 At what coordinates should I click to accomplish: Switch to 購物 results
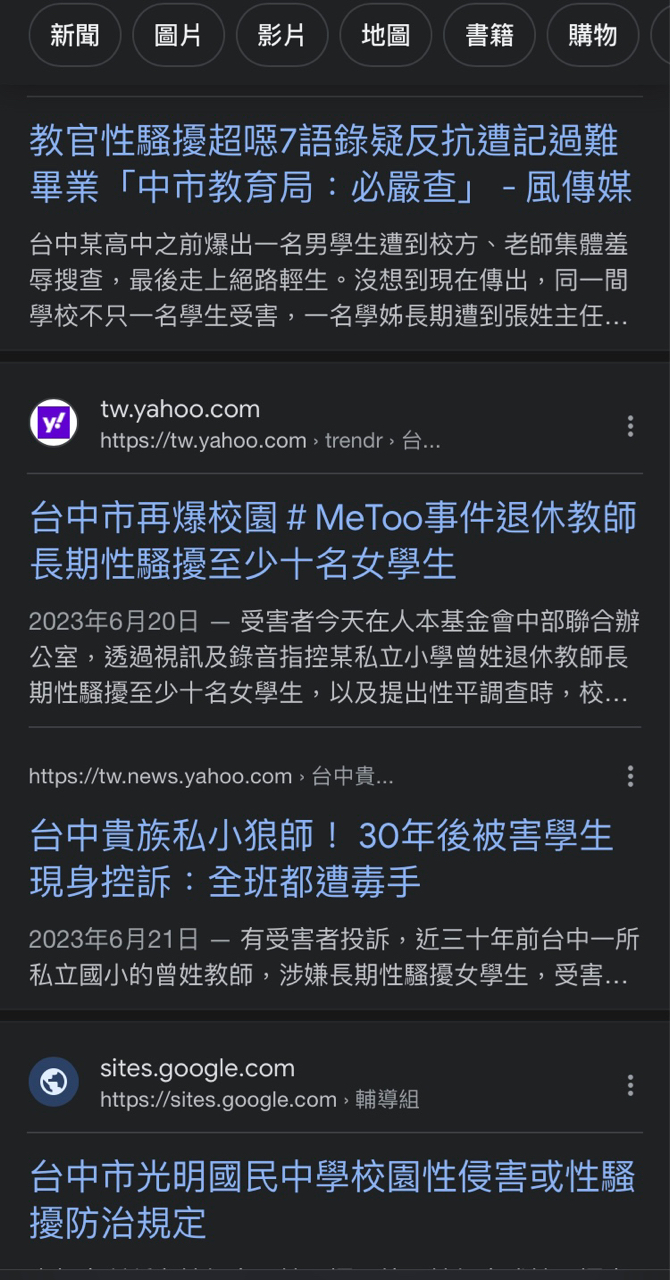tap(593, 35)
